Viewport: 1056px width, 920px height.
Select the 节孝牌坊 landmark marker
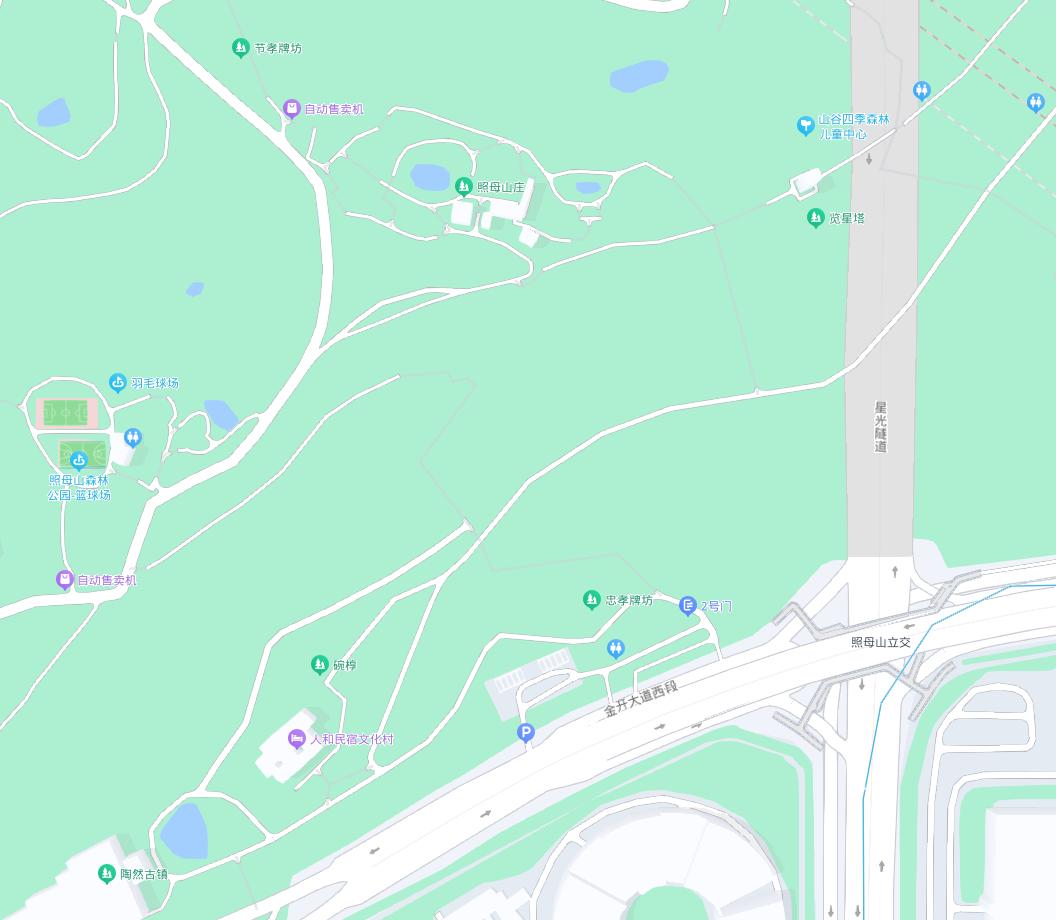(x=240, y=47)
